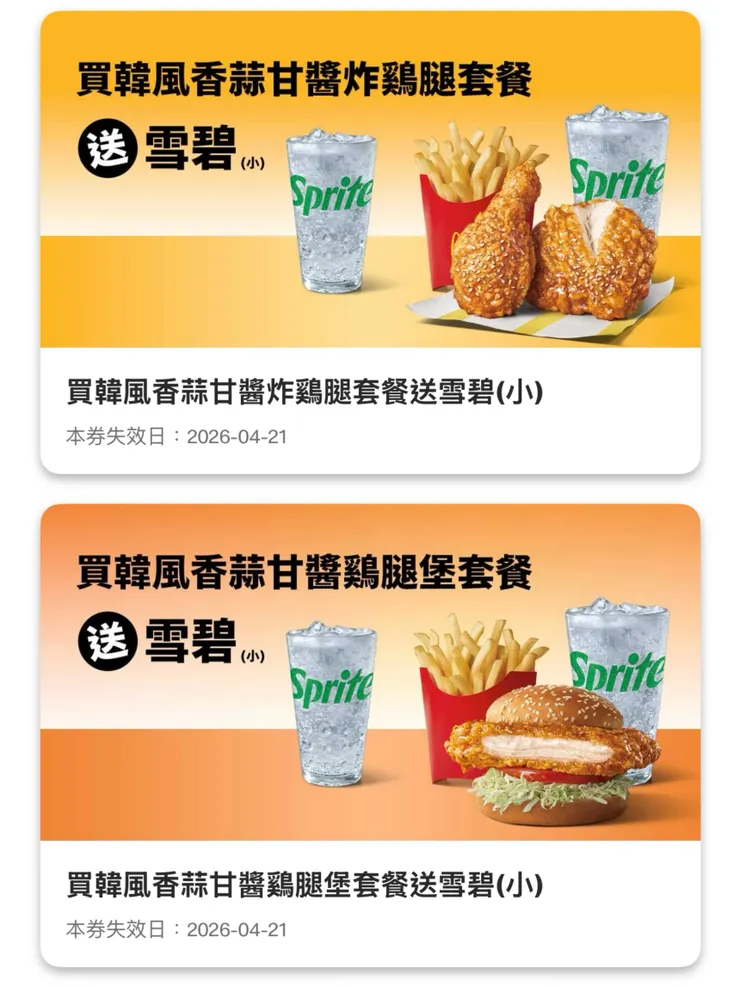740x987 pixels.
Task: Select the 鷄腿堡套餐送雪碧 coupon card
Action: (370, 735)
